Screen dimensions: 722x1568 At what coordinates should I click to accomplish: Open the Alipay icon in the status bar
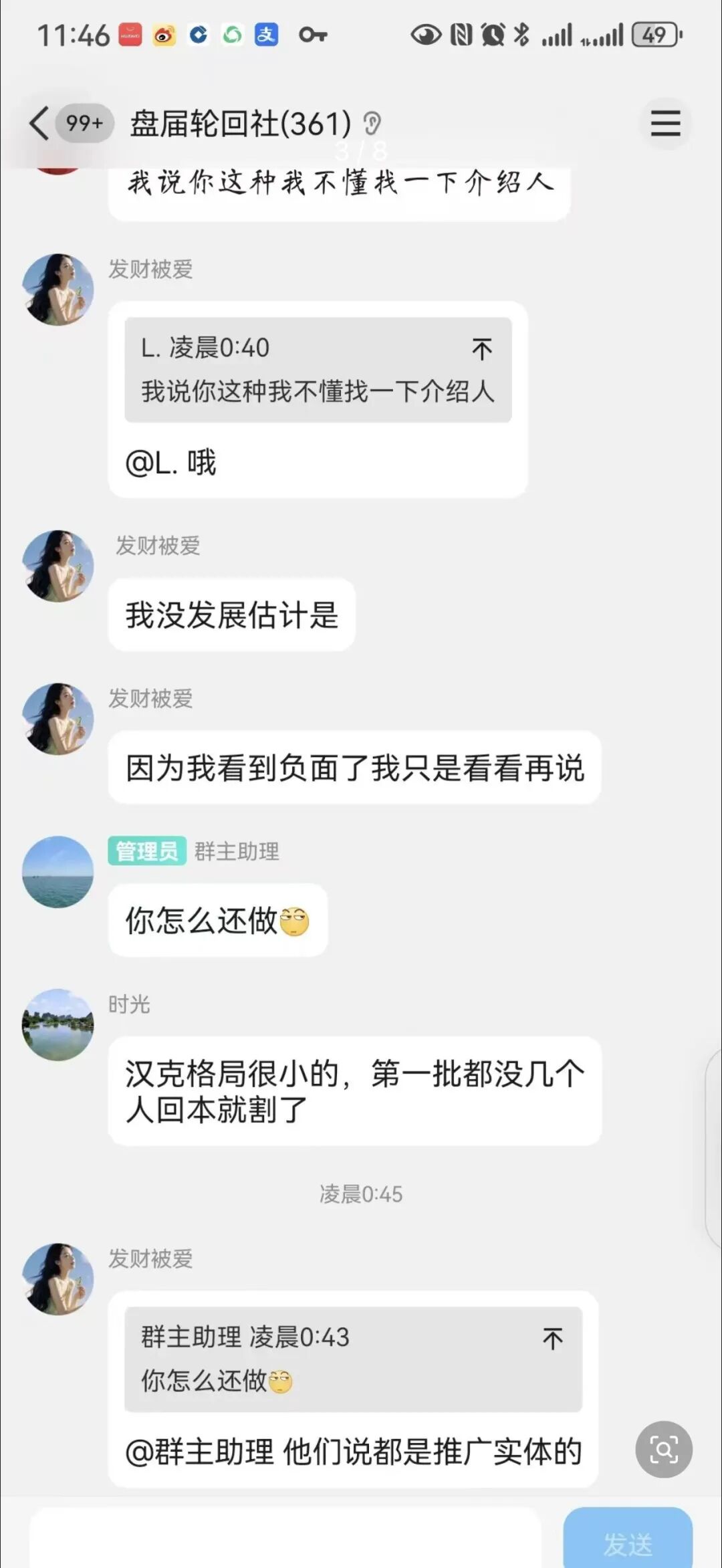(265, 33)
